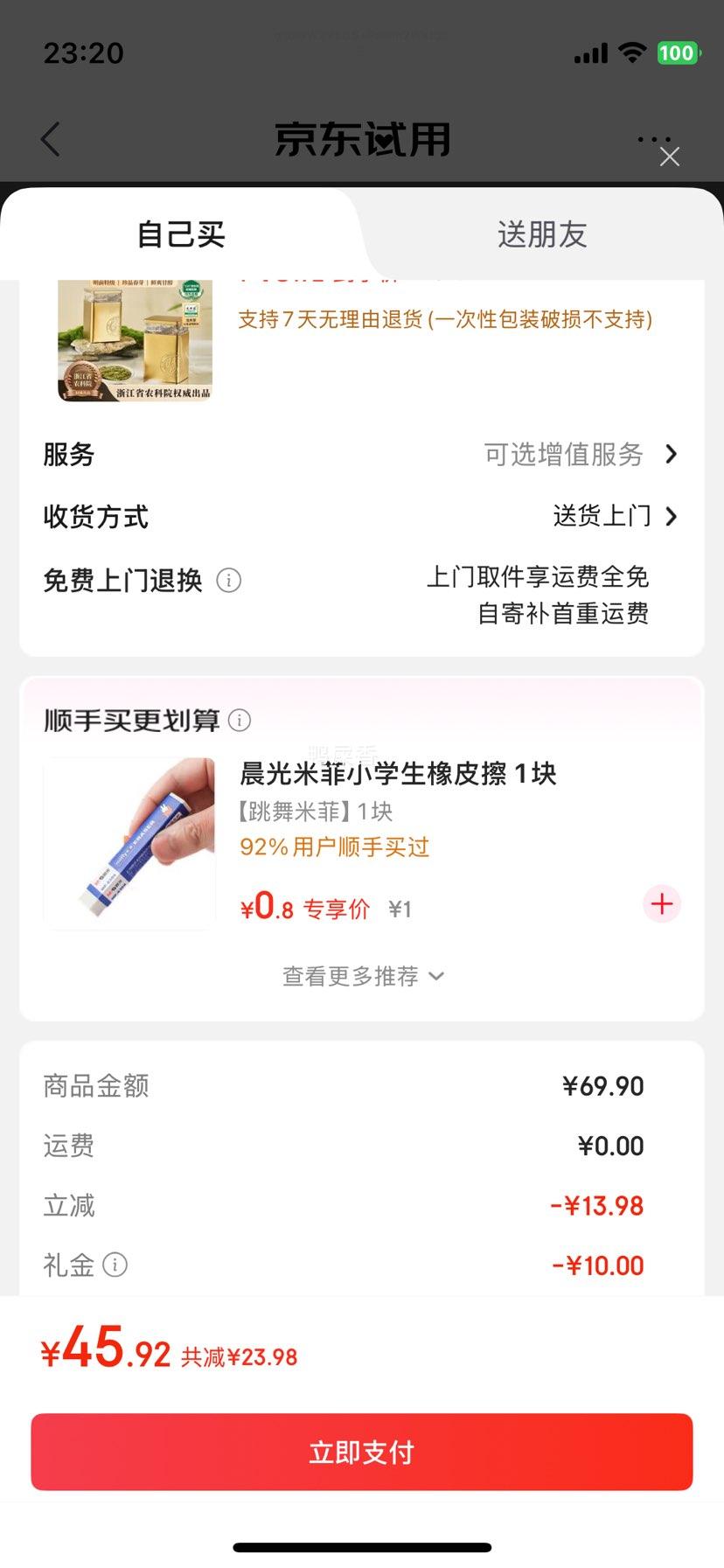The width and height of the screenshot is (724, 1568).
Task: View the 晨光米菲 eraser product picture
Action: pyautogui.click(x=129, y=843)
